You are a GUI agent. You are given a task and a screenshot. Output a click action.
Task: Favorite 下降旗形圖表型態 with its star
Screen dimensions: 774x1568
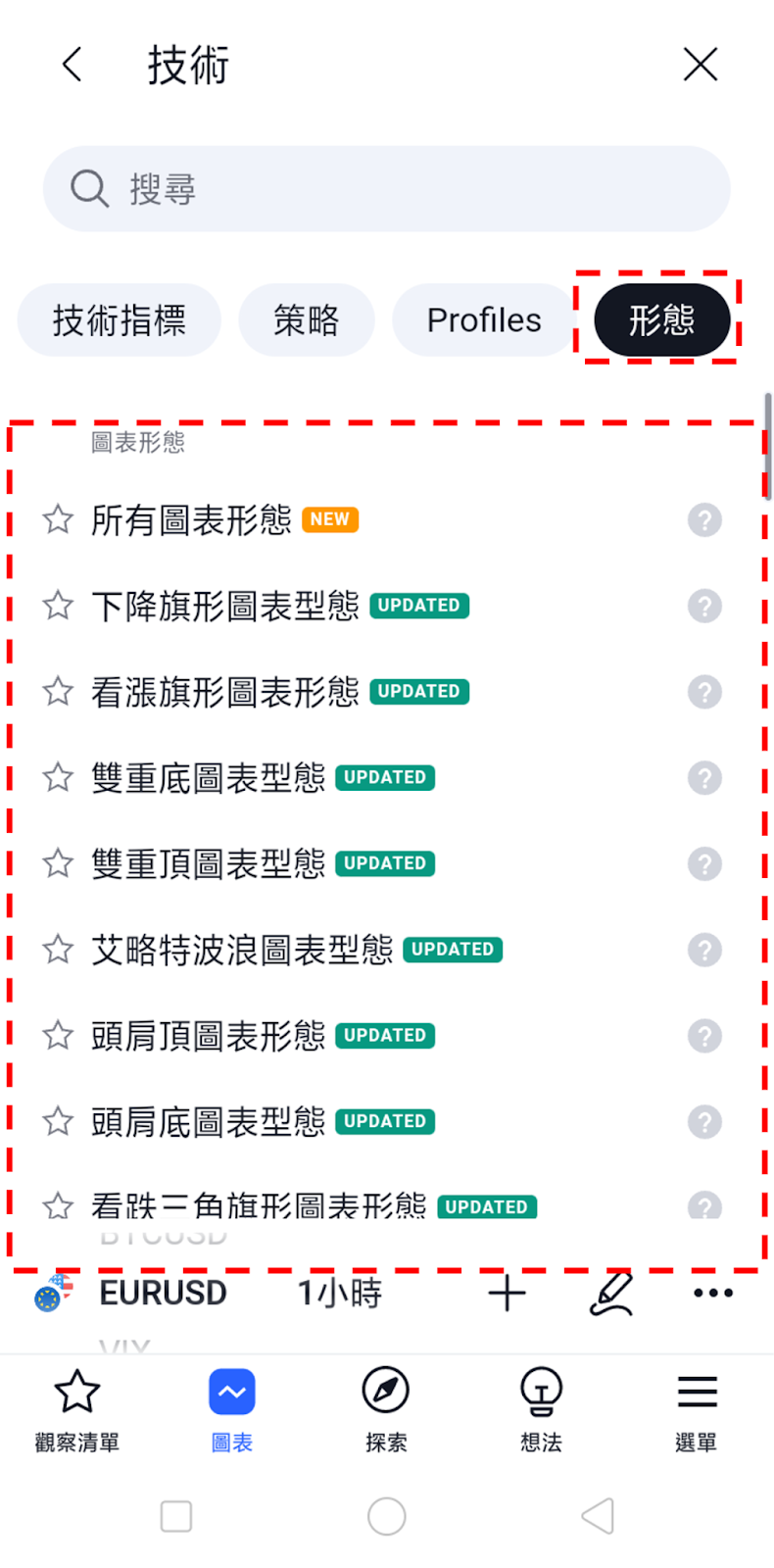click(58, 606)
